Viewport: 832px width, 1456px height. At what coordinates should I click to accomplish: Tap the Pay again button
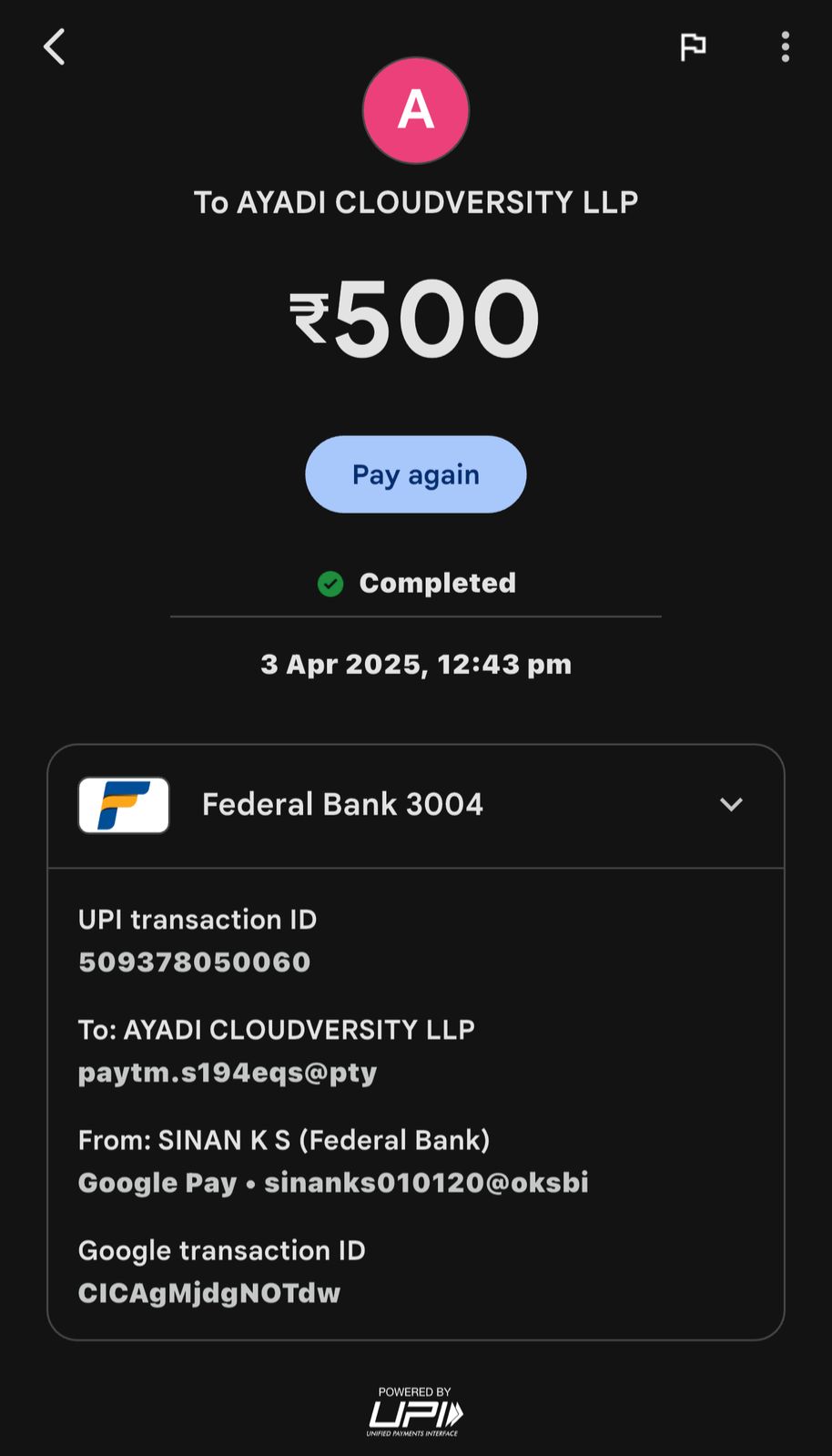click(416, 474)
